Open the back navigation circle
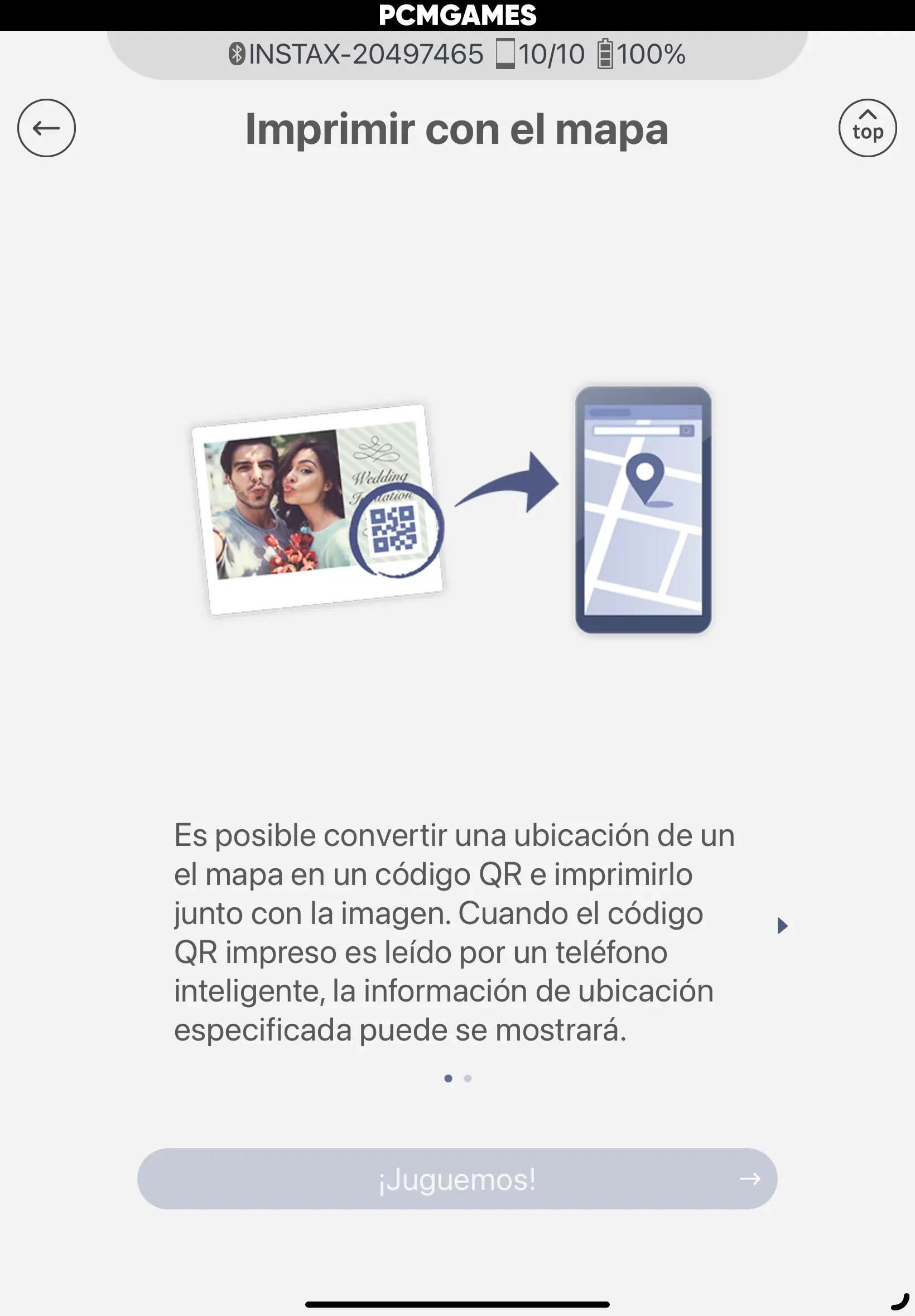 [46, 128]
